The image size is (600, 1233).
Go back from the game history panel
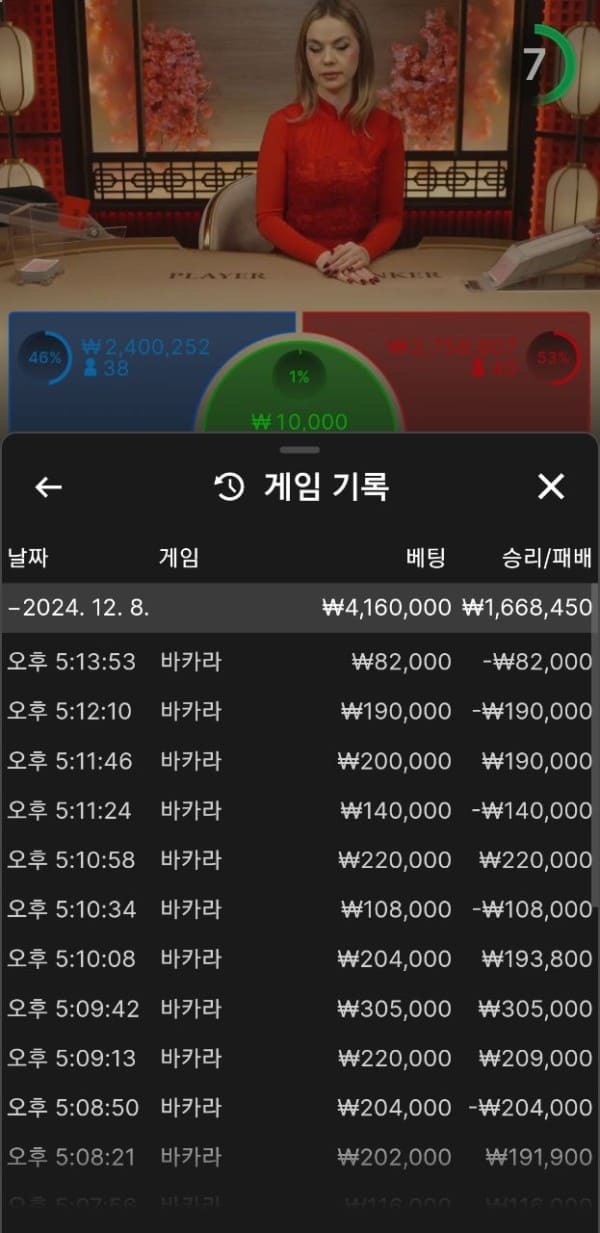click(48, 487)
